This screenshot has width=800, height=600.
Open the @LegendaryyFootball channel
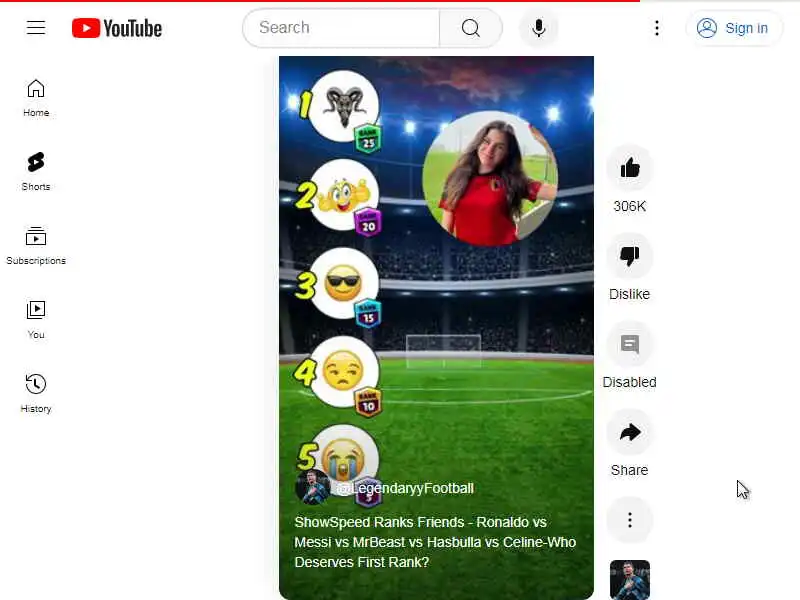[x=404, y=488]
